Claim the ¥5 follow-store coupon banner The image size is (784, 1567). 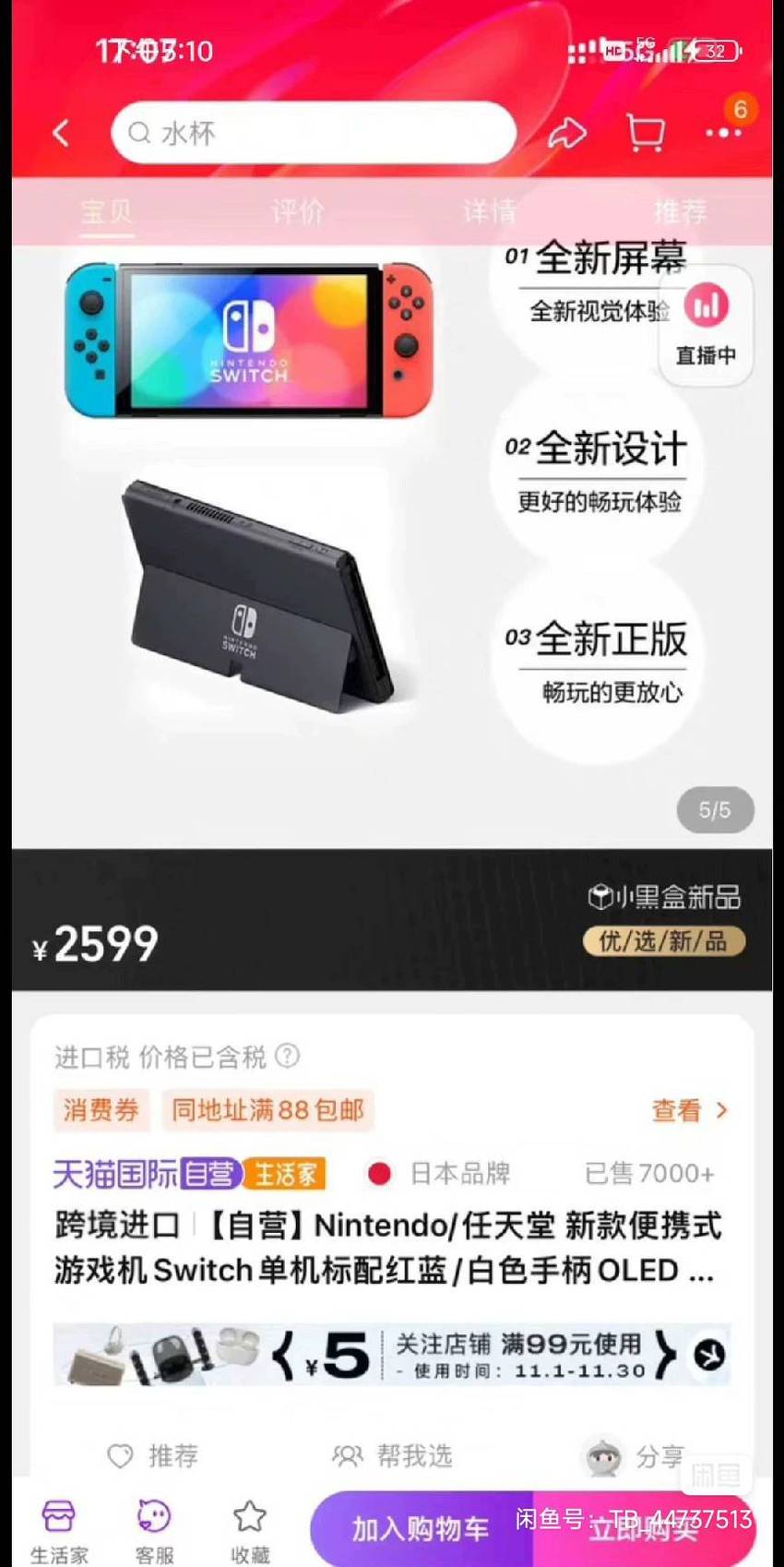[392, 1355]
